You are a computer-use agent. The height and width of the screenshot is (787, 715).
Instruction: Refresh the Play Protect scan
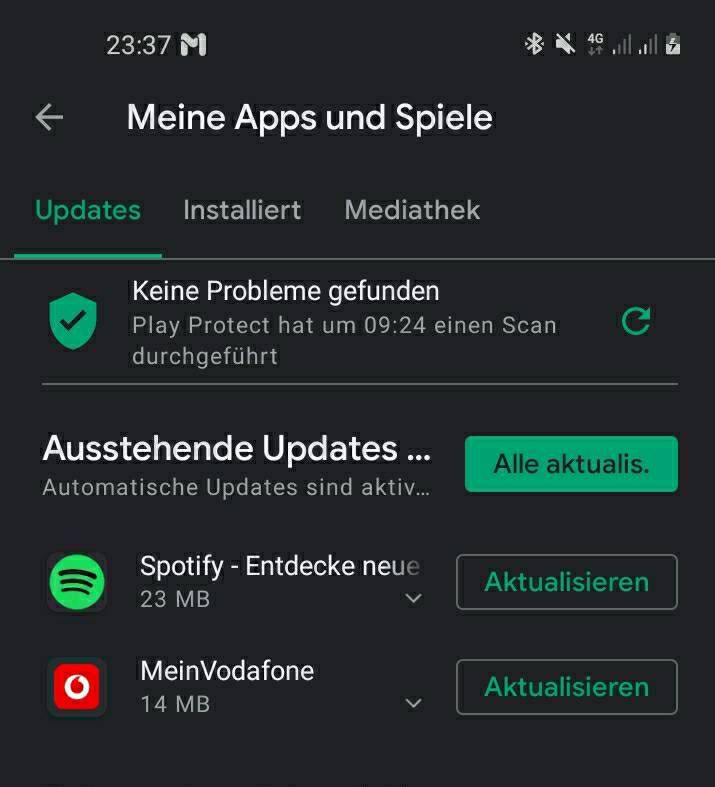tap(636, 321)
